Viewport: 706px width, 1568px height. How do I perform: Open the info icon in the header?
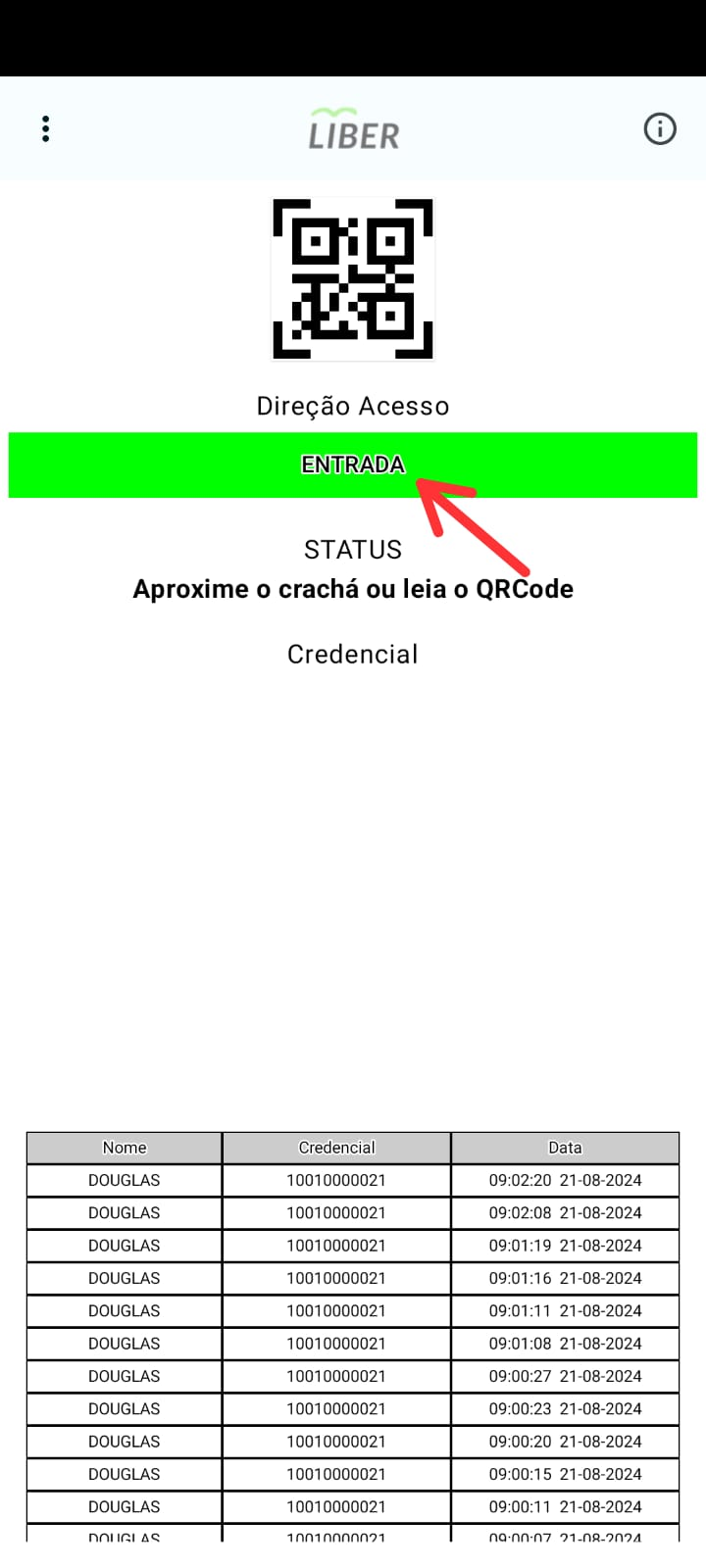click(x=659, y=129)
